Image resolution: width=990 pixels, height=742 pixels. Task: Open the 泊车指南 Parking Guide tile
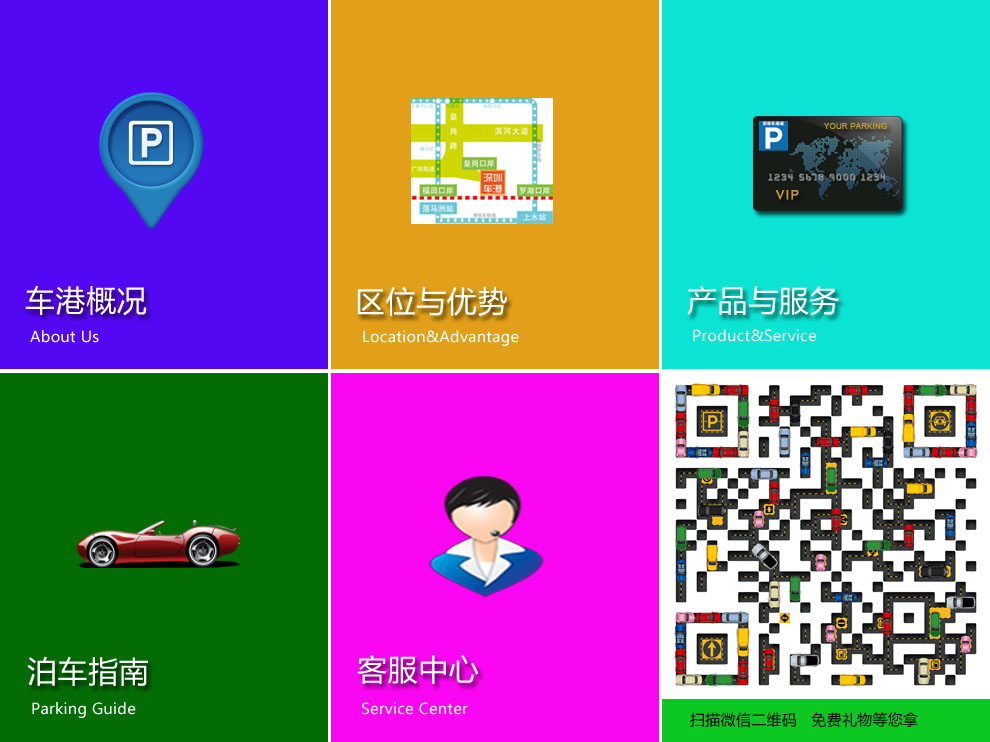coord(163,557)
